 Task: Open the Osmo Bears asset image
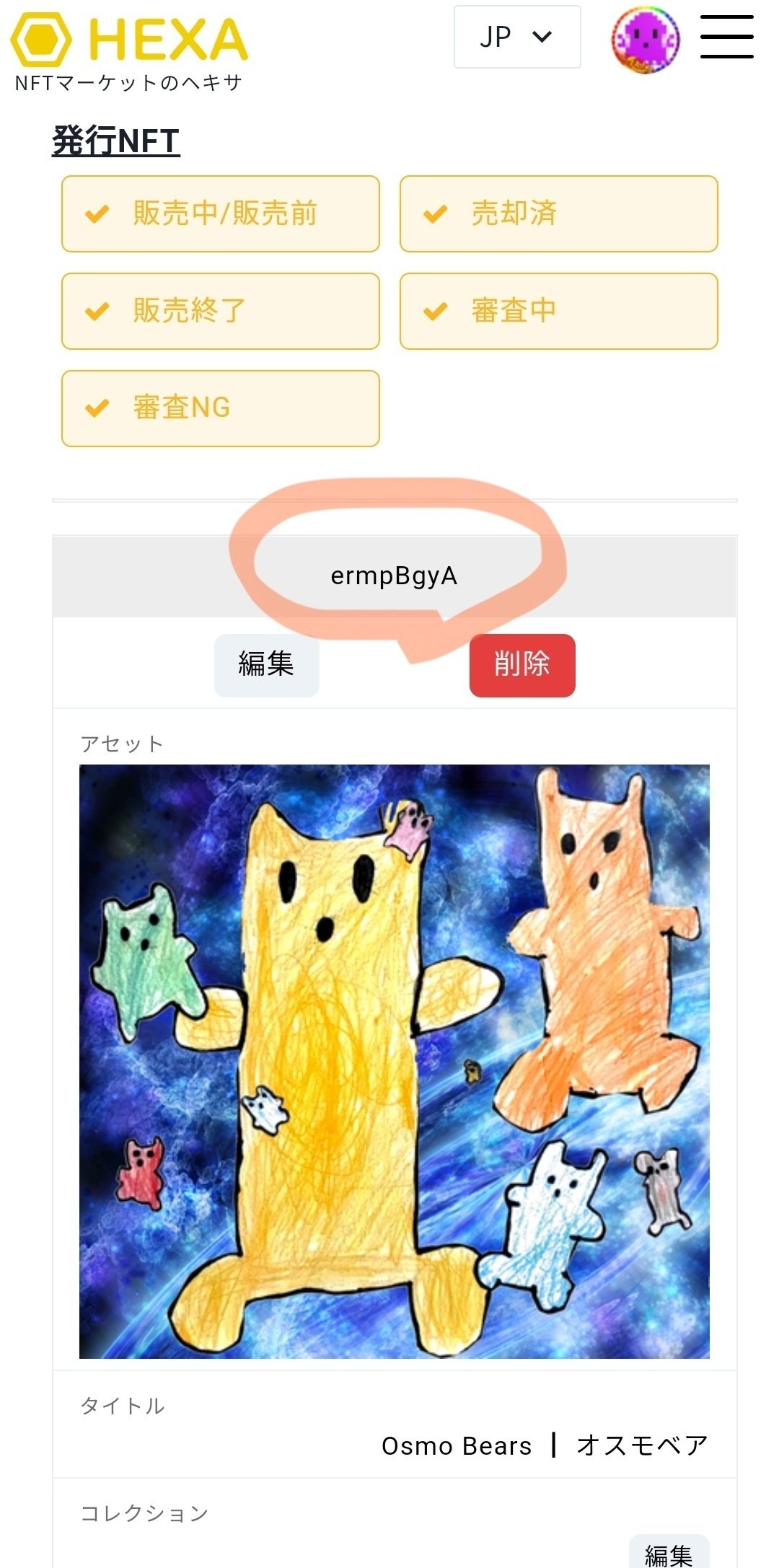point(394,1061)
